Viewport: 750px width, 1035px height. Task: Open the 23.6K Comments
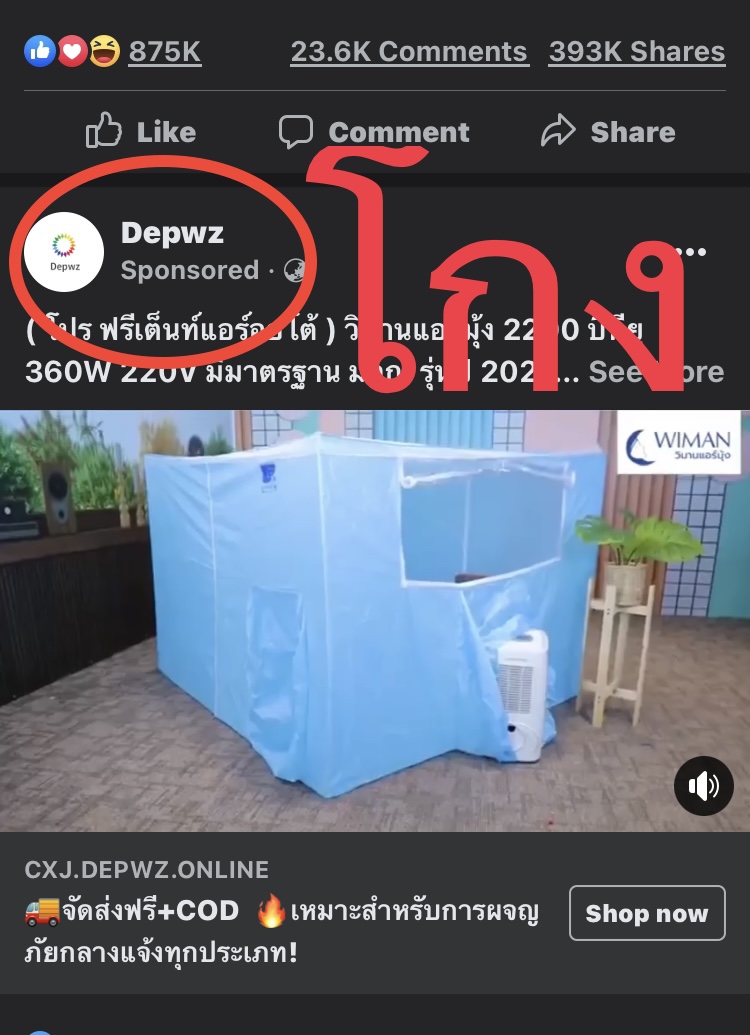(408, 52)
